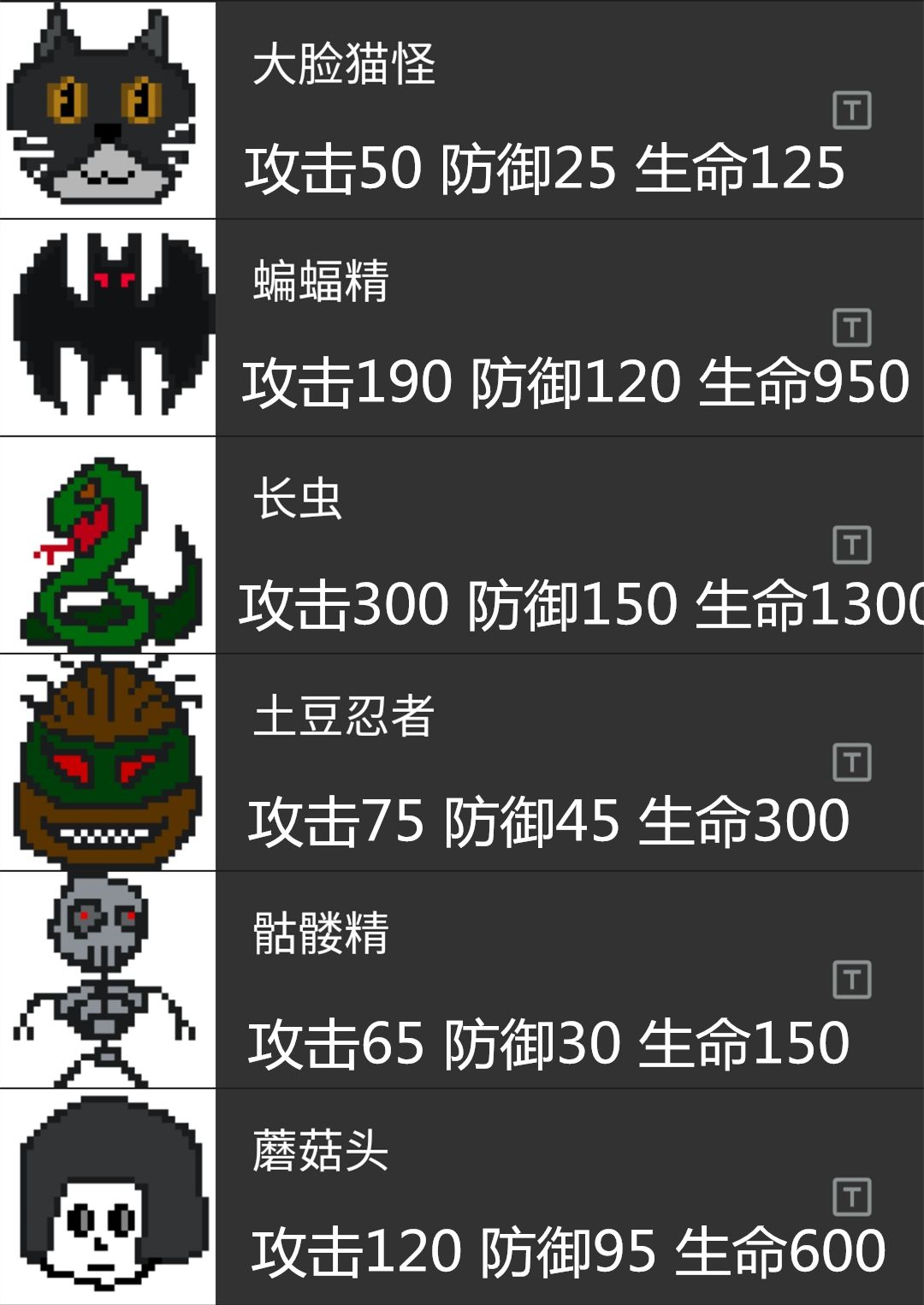Select the bat monster pixel art icon
The height and width of the screenshot is (1305, 924).
(x=107, y=327)
